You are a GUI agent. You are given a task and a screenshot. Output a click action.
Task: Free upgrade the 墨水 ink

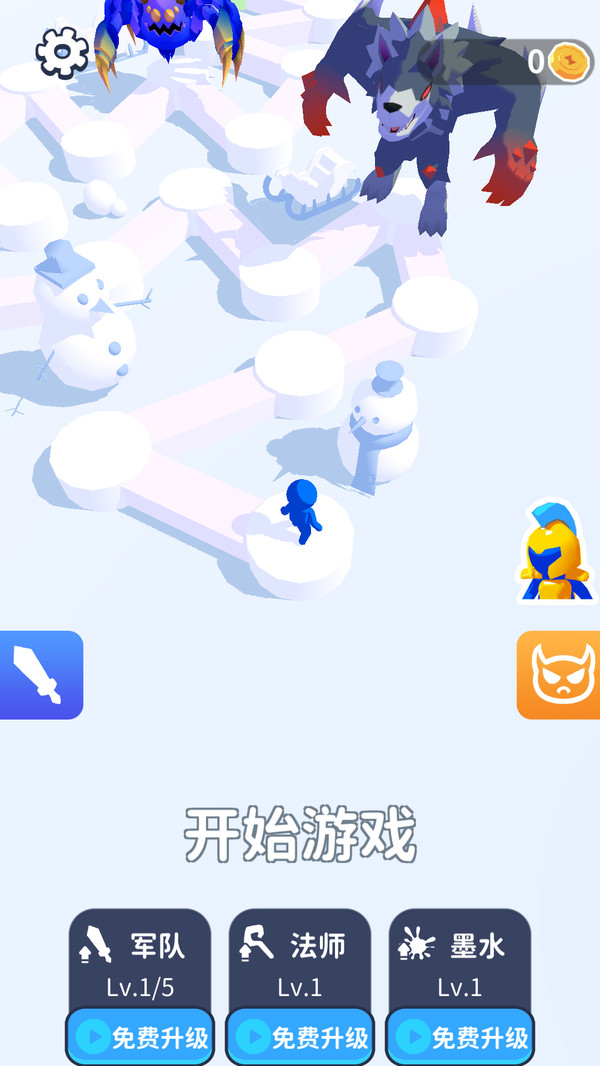(460, 1037)
